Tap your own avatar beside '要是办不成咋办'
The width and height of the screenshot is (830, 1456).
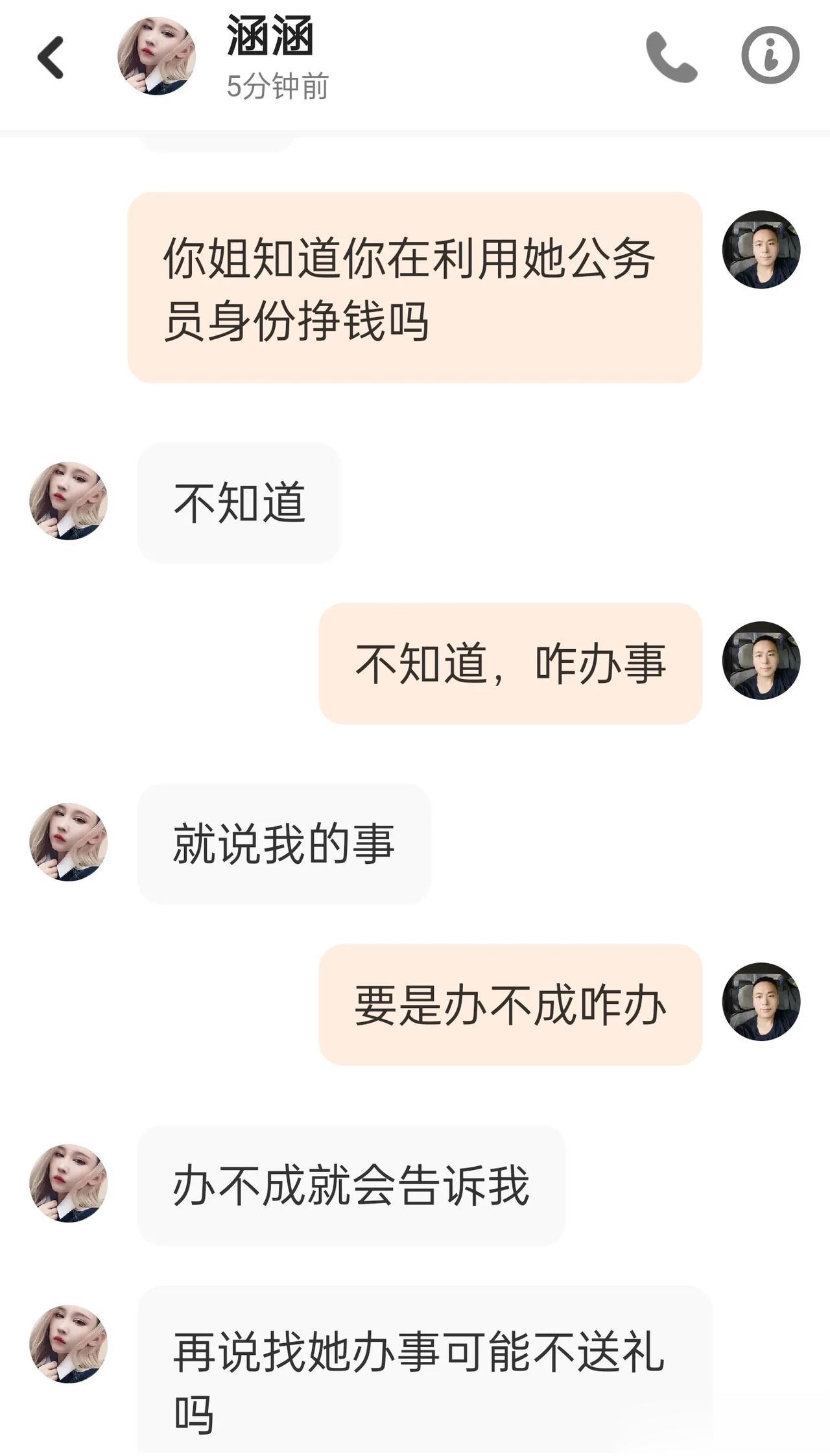click(761, 1001)
